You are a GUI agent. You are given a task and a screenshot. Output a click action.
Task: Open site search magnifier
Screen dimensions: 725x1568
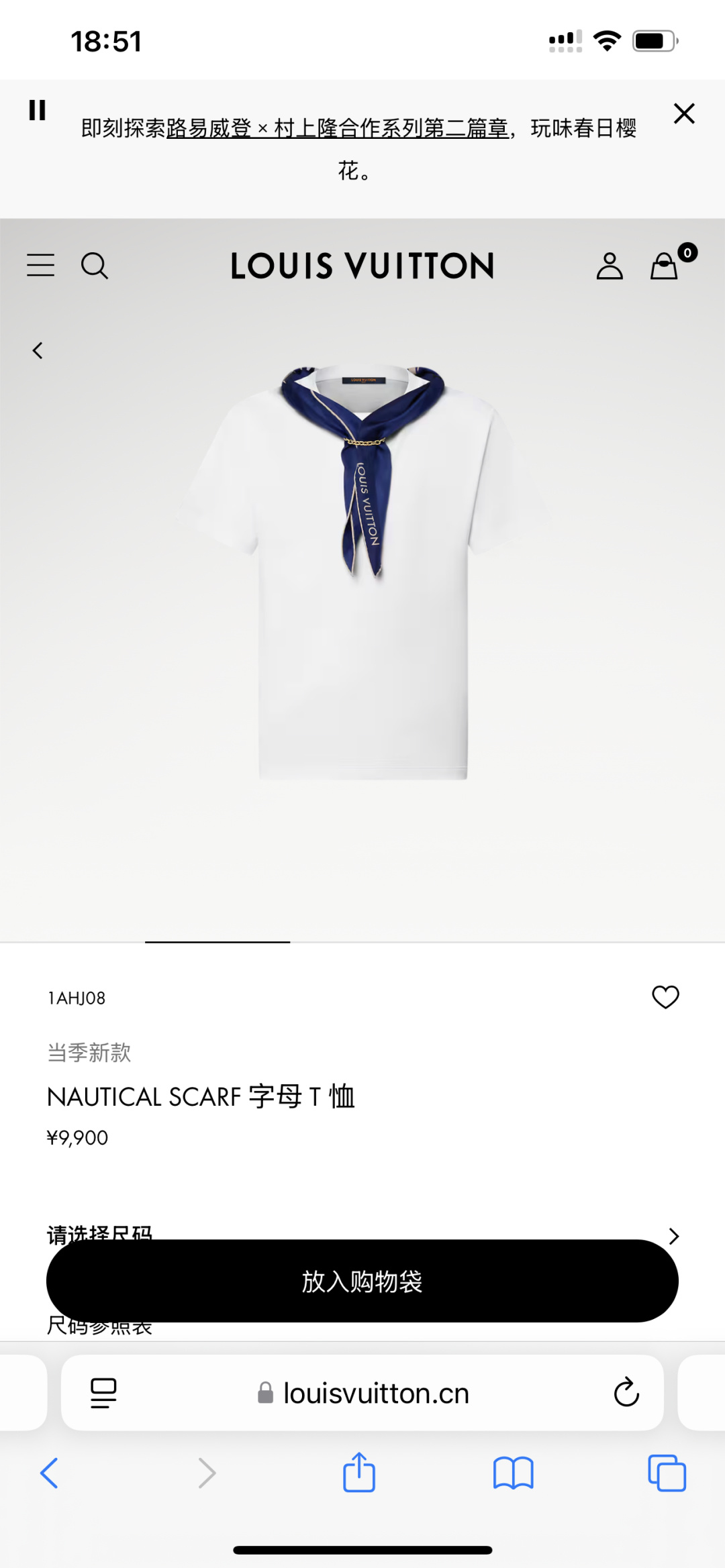point(95,266)
